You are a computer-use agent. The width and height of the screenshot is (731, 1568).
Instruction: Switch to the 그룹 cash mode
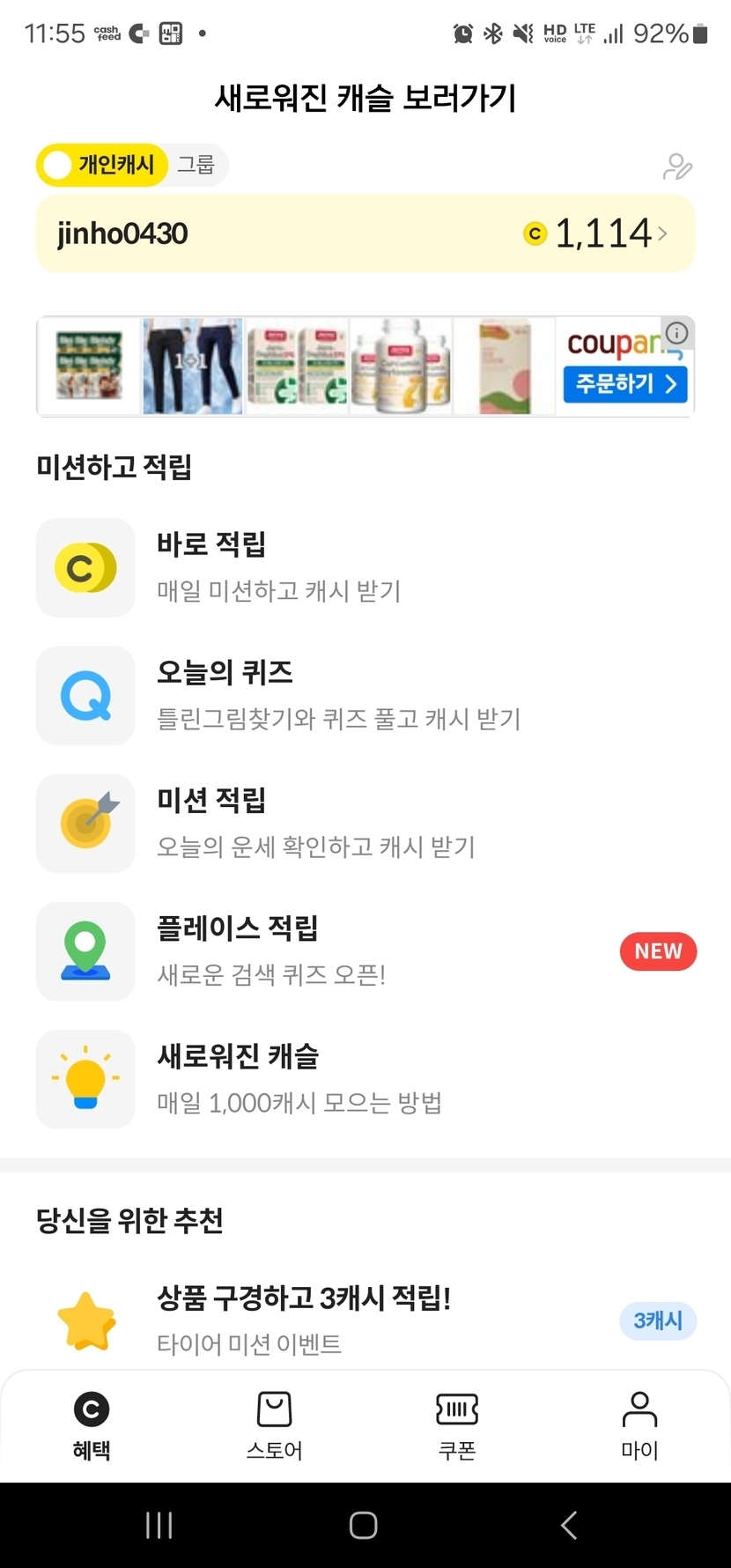coord(196,165)
